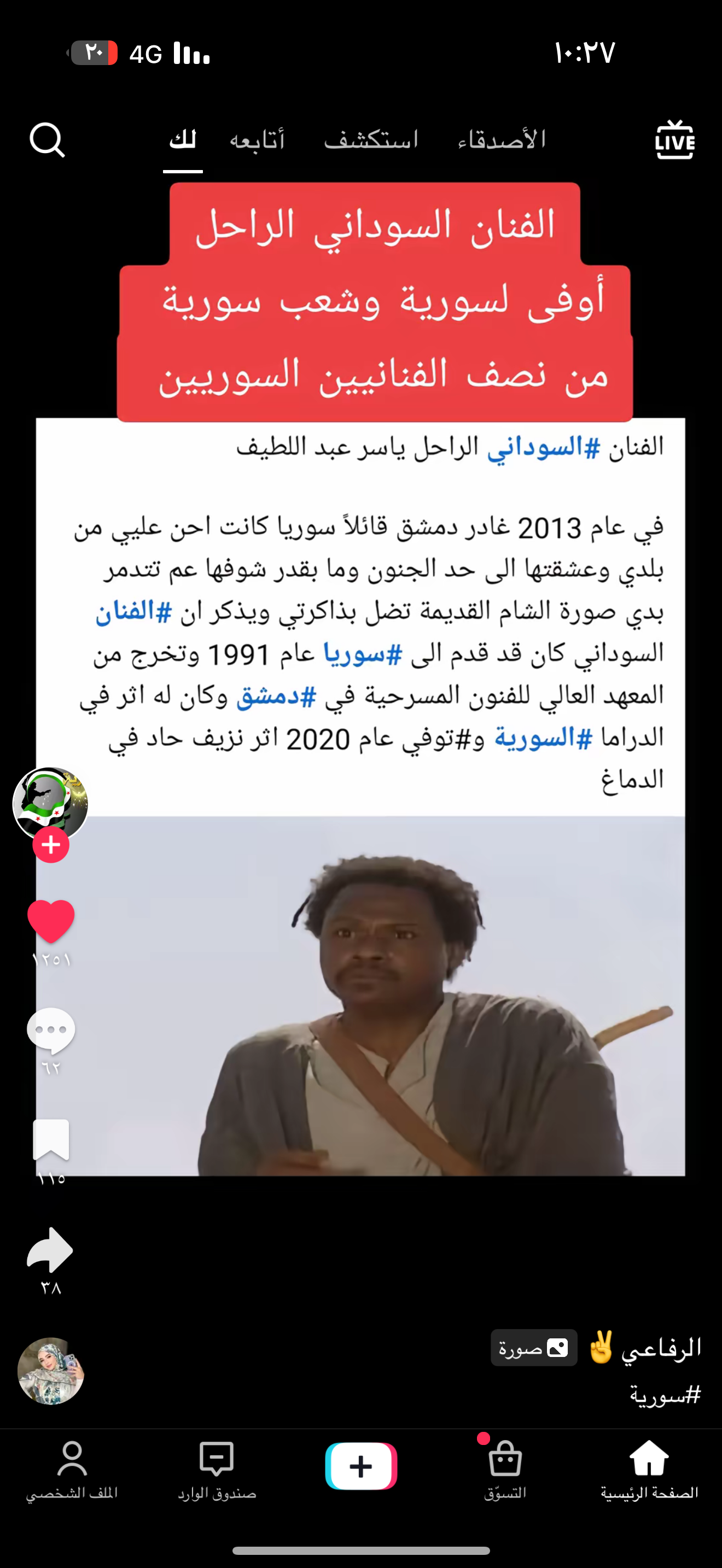Open the #سورية hashtag
This screenshot has width=722, height=1568.
point(665,1395)
